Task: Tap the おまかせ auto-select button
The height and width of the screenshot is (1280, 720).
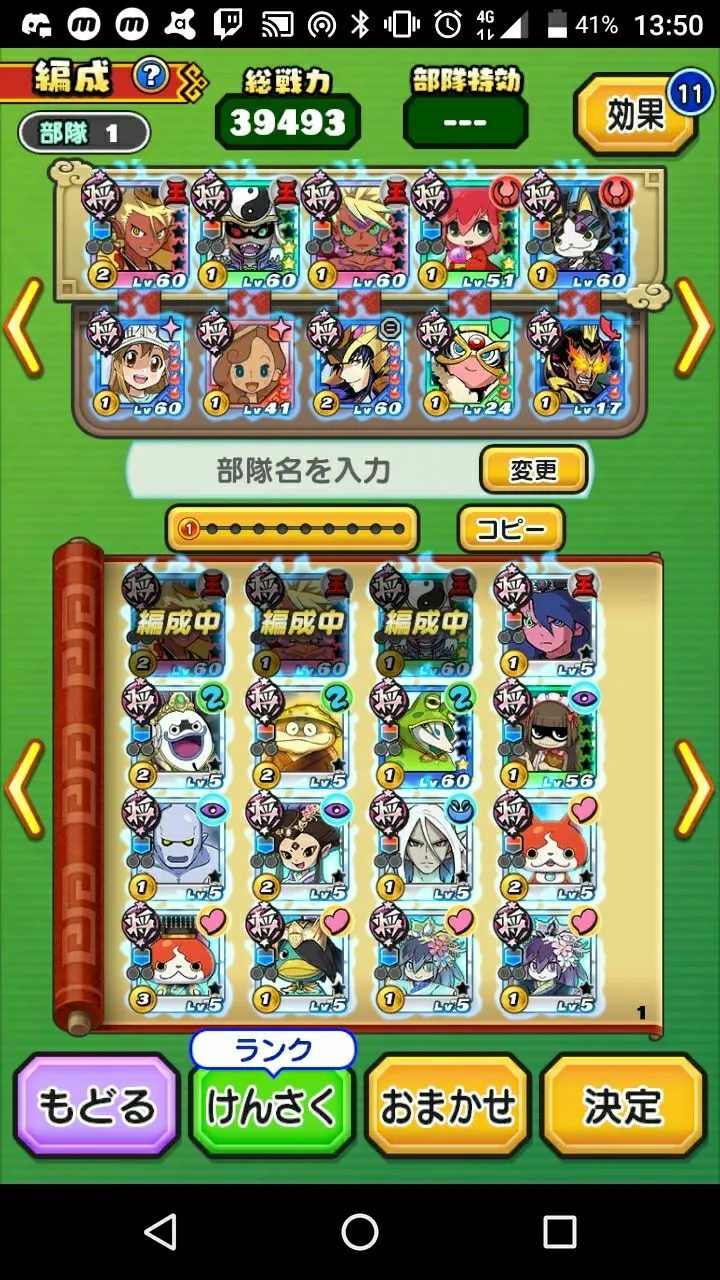Action: pos(447,1107)
